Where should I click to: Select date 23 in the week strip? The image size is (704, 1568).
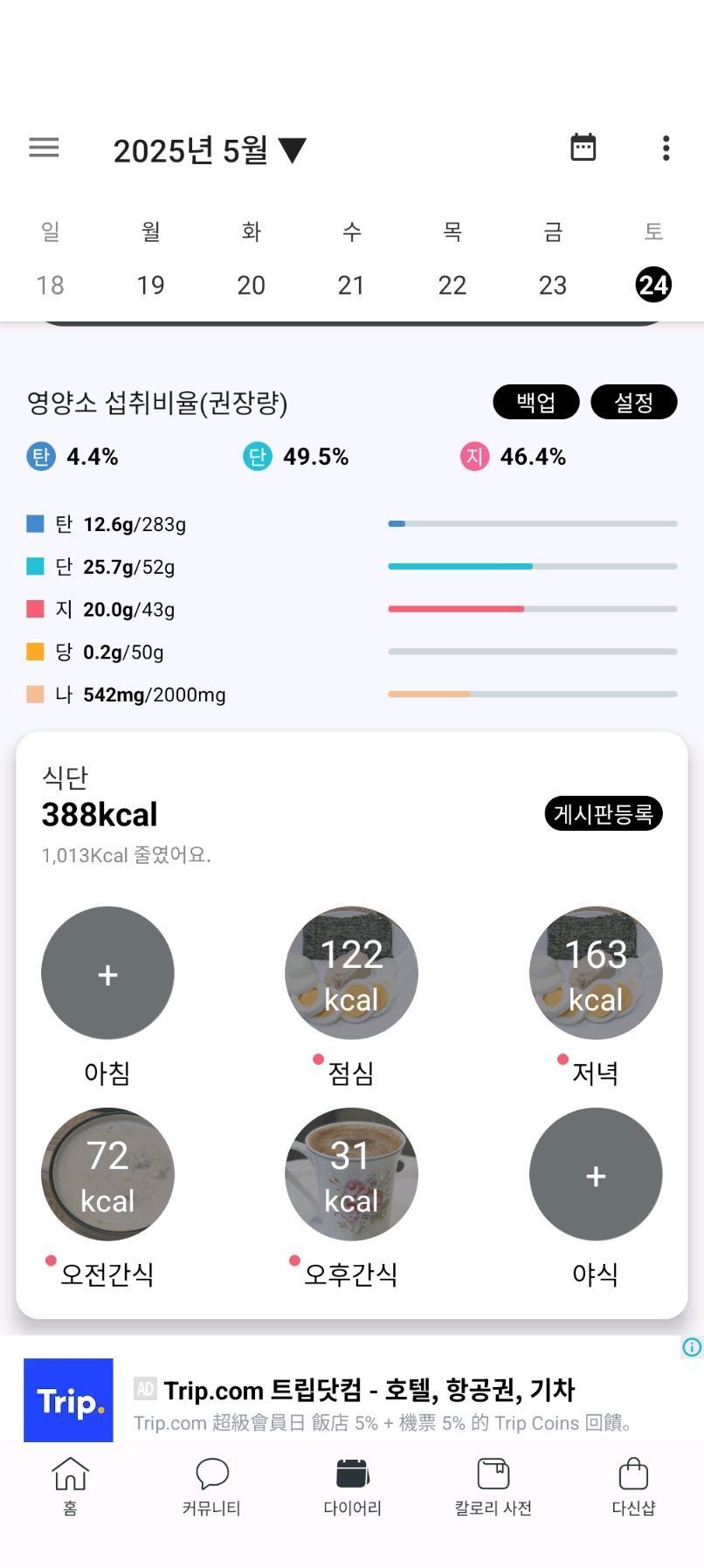(x=552, y=285)
